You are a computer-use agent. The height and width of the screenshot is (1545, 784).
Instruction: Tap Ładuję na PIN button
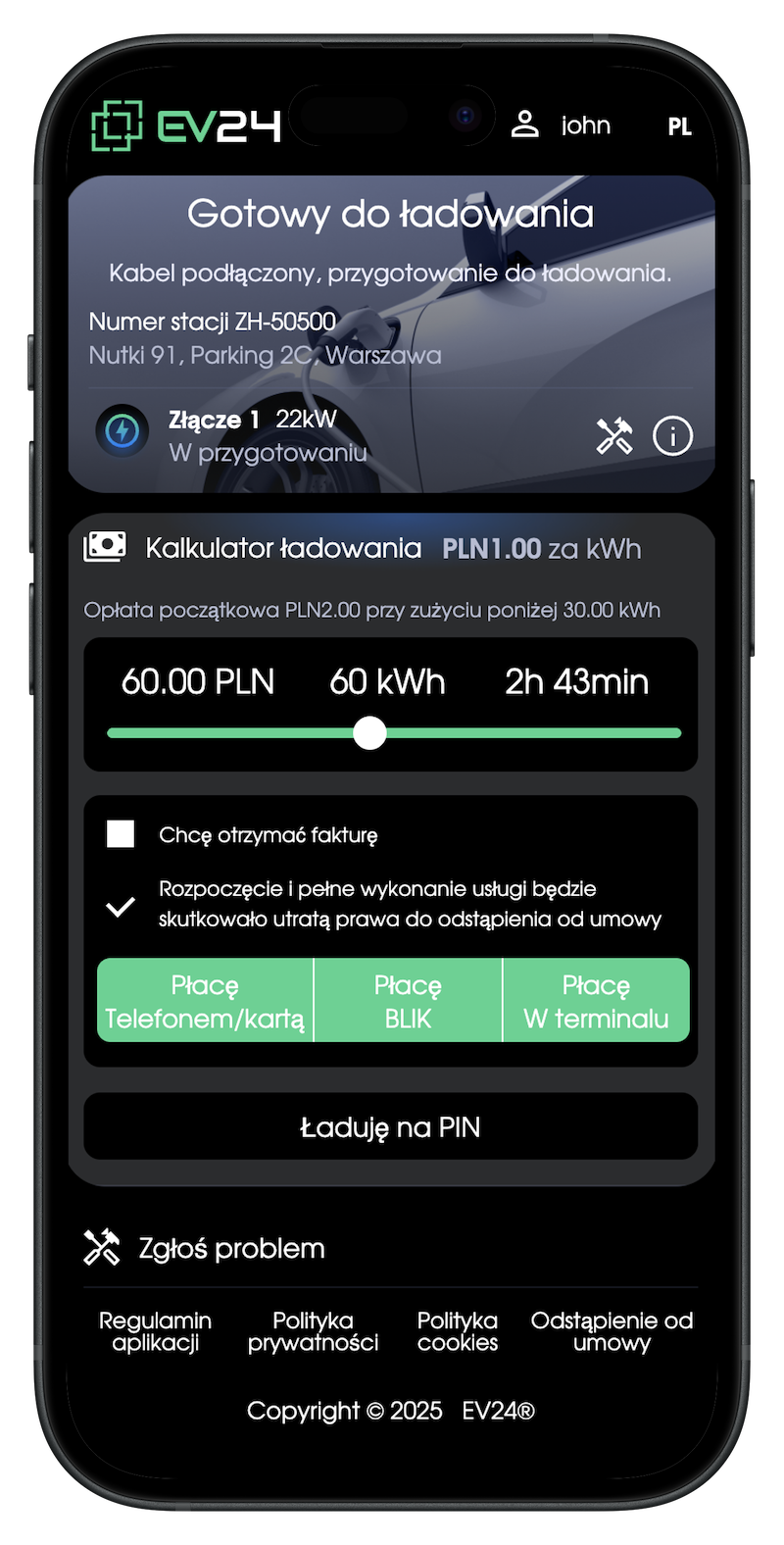[x=390, y=1127]
